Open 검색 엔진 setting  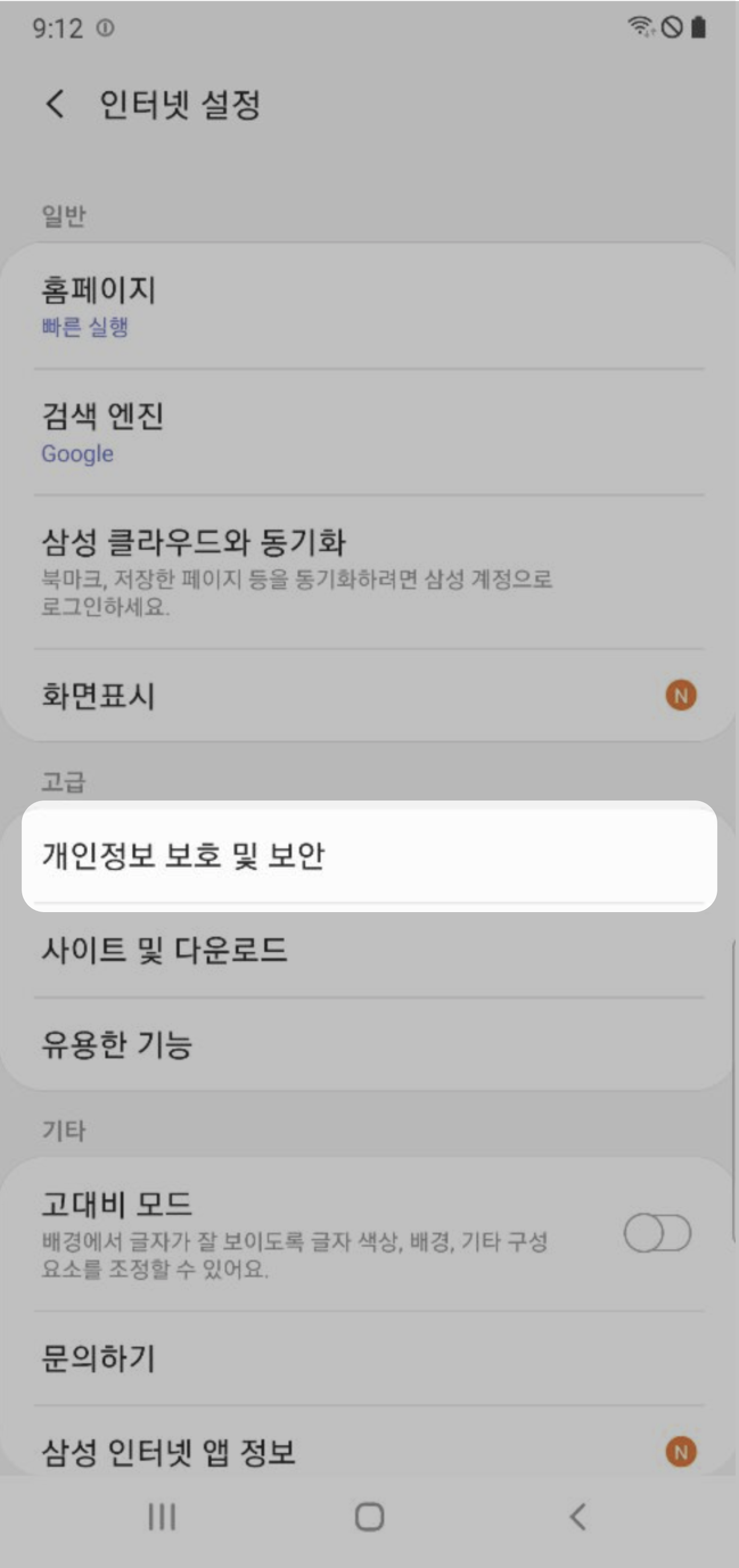(x=368, y=432)
